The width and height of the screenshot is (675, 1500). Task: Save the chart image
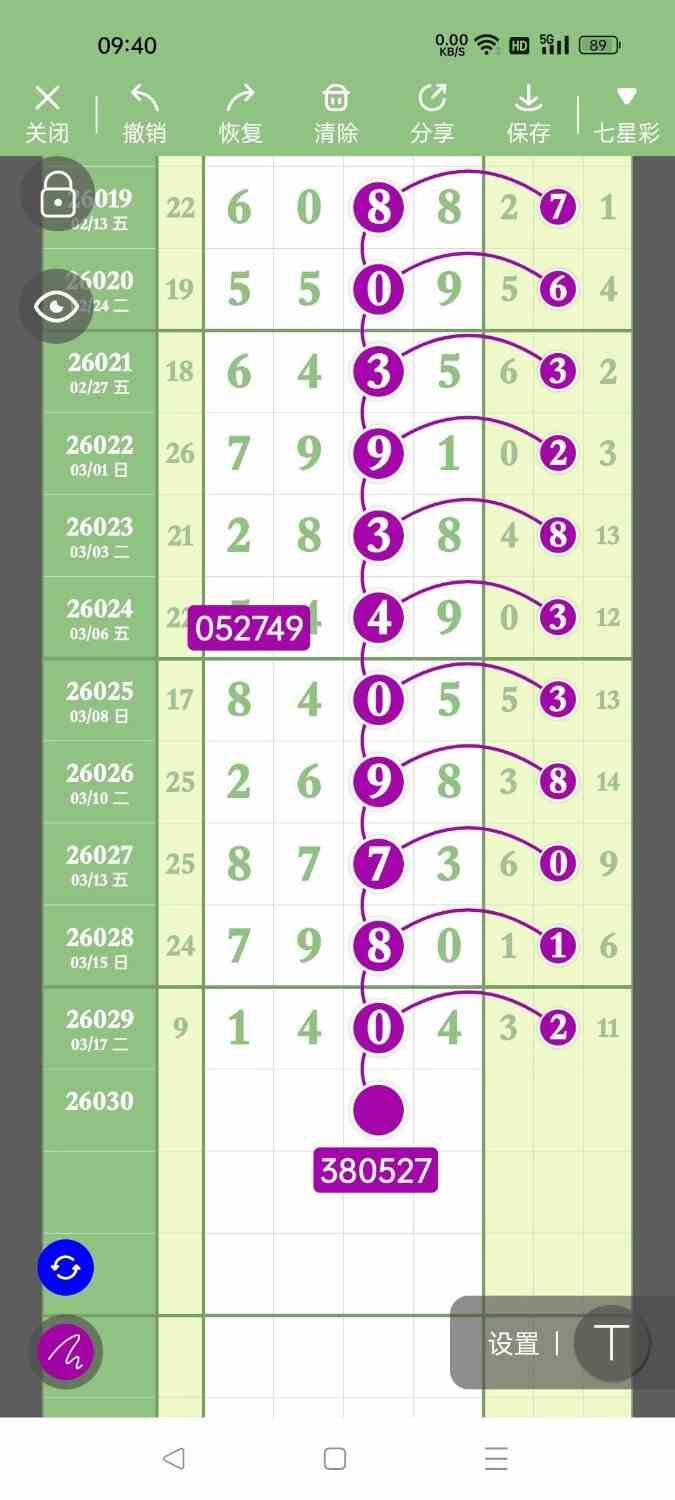tap(528, 113)
